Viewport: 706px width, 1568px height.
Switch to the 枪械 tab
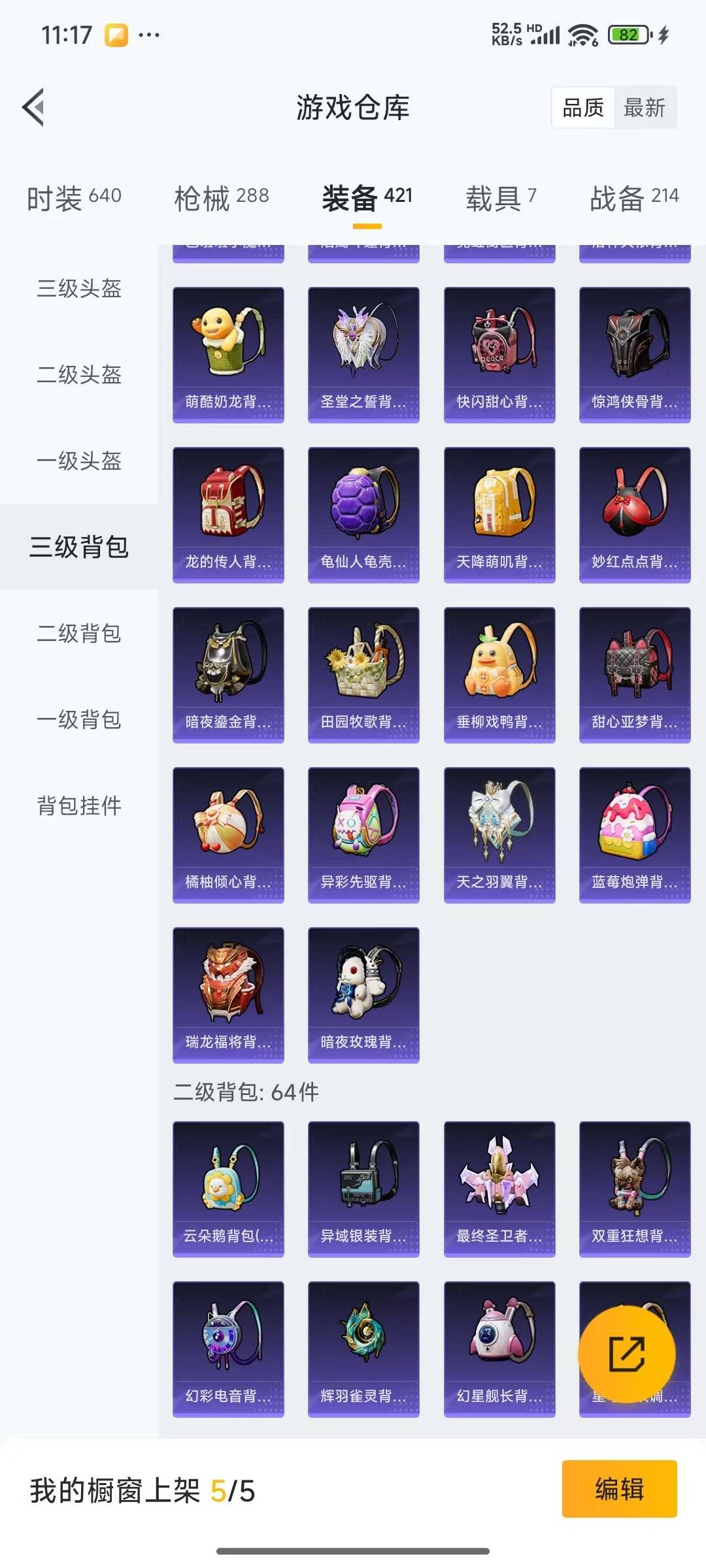pos(222,198)
